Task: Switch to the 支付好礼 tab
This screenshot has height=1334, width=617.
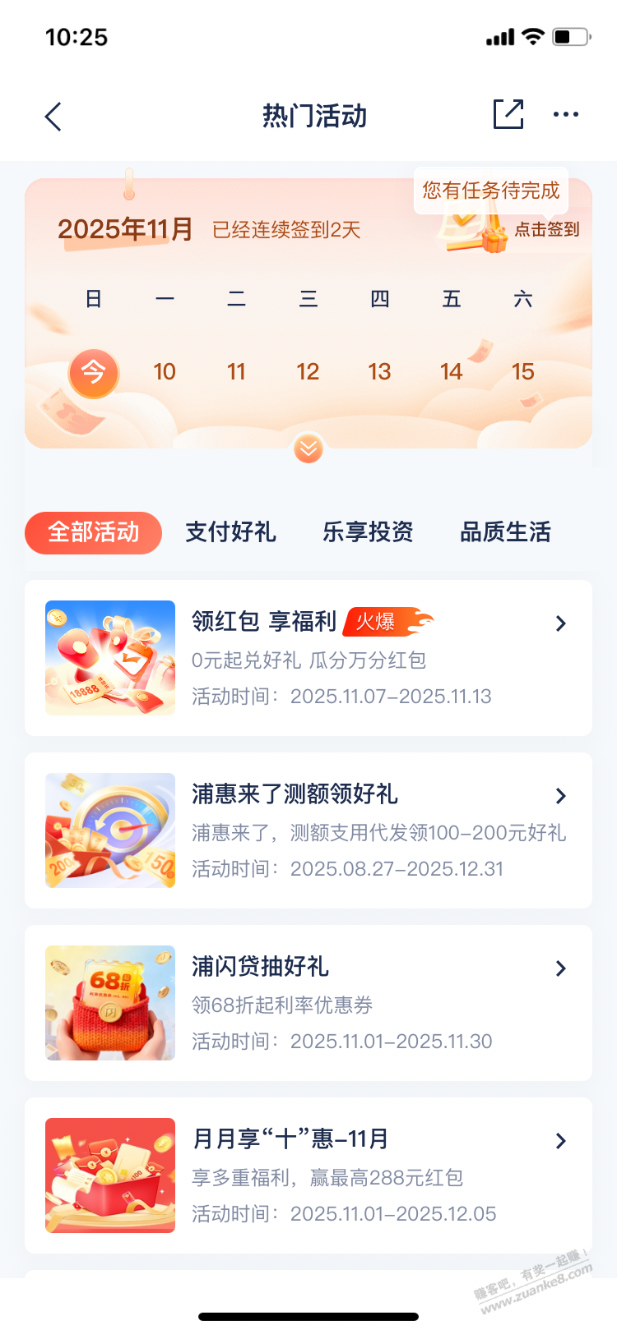Action: point(231,532)
